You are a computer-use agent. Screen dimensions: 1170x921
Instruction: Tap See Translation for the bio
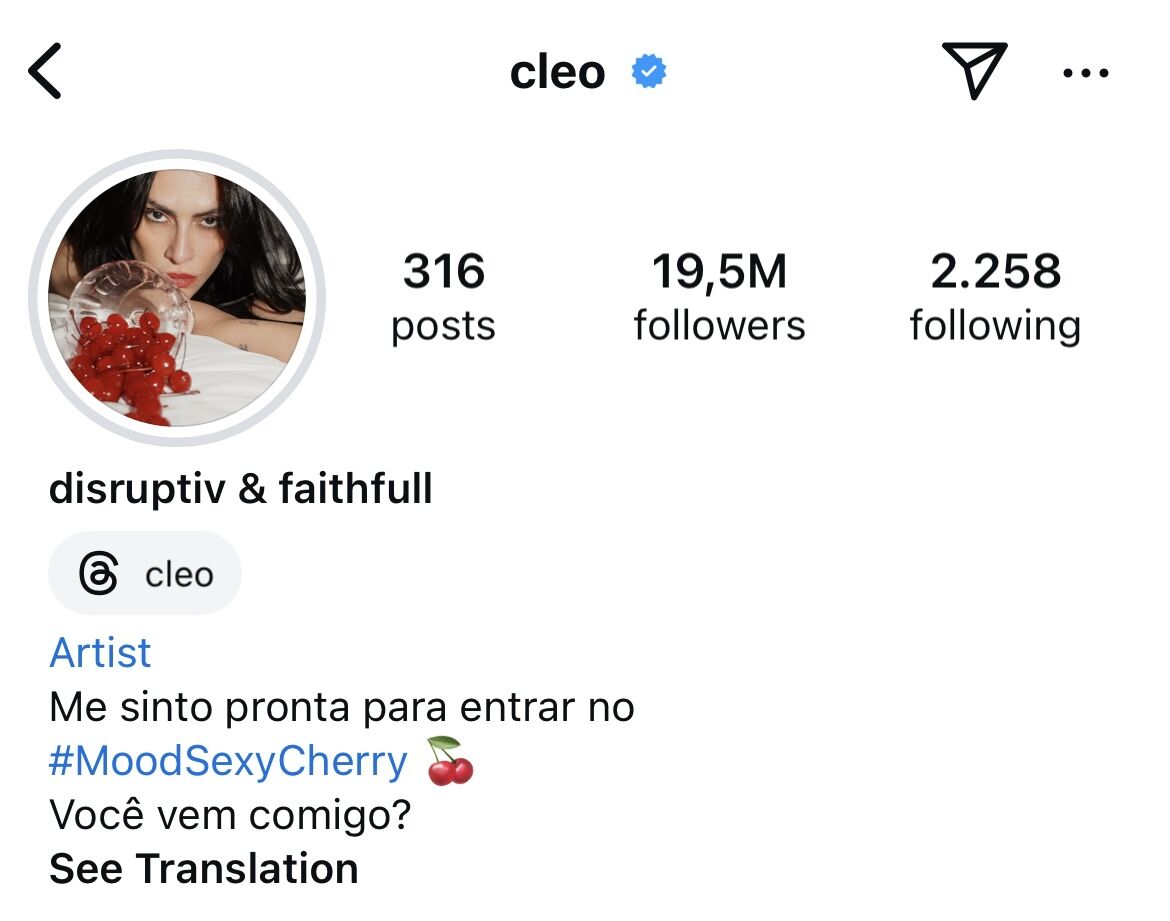pyautogui.click(x=204, y=869)
